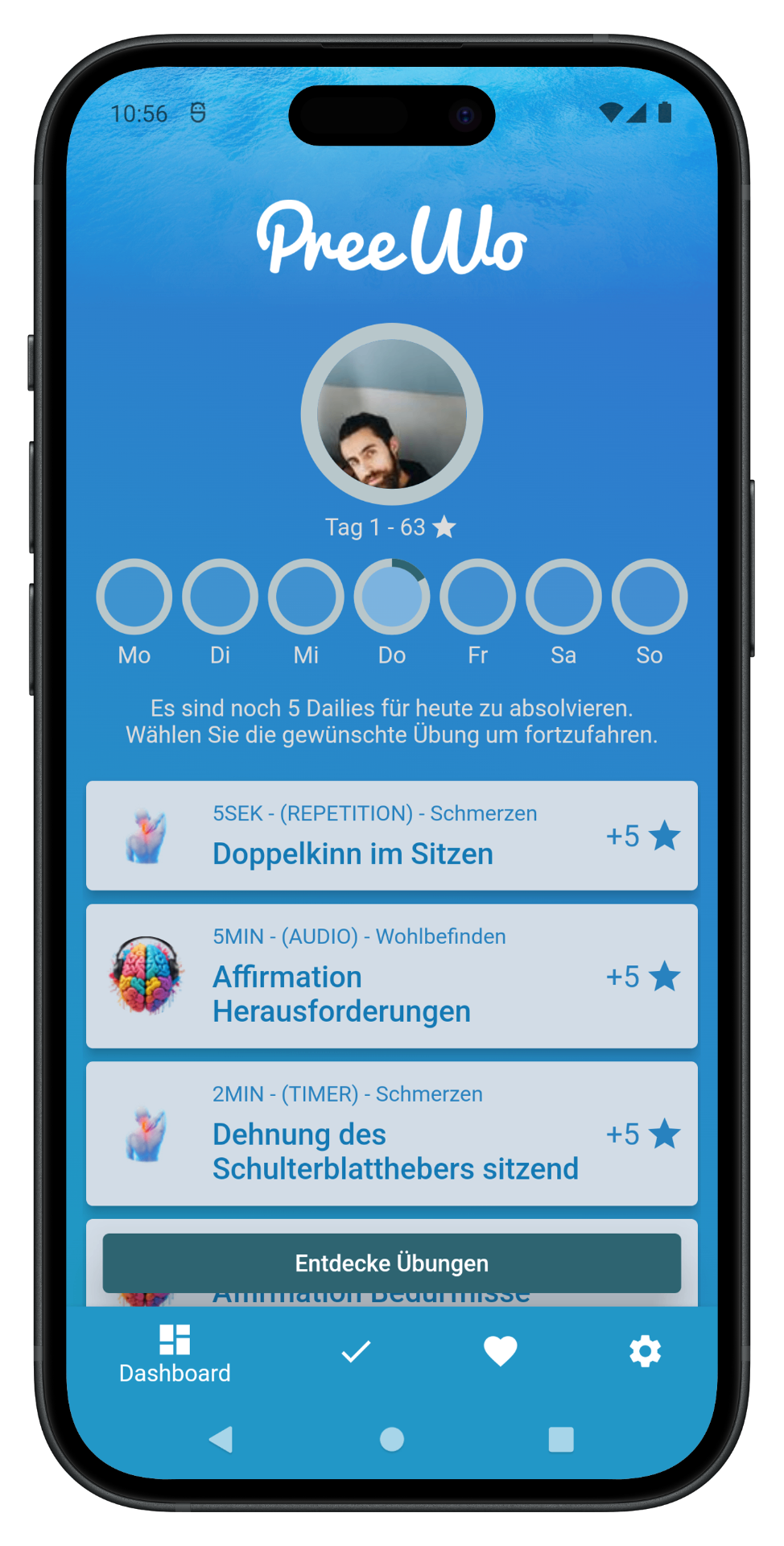
Task: Start the Affirmation Herausforderungen audio exercise
Action: click(391, 976)
